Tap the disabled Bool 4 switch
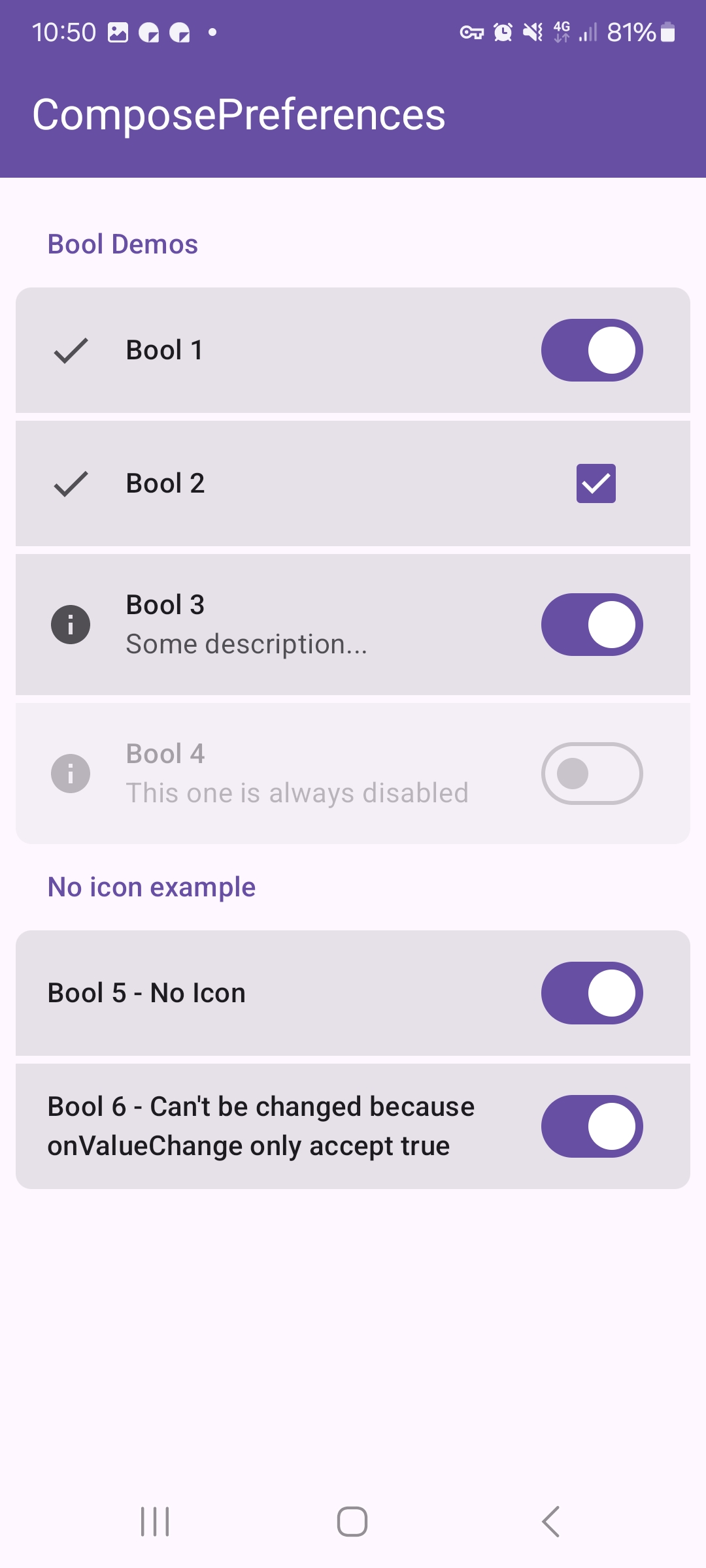 (x=592, y=774)
